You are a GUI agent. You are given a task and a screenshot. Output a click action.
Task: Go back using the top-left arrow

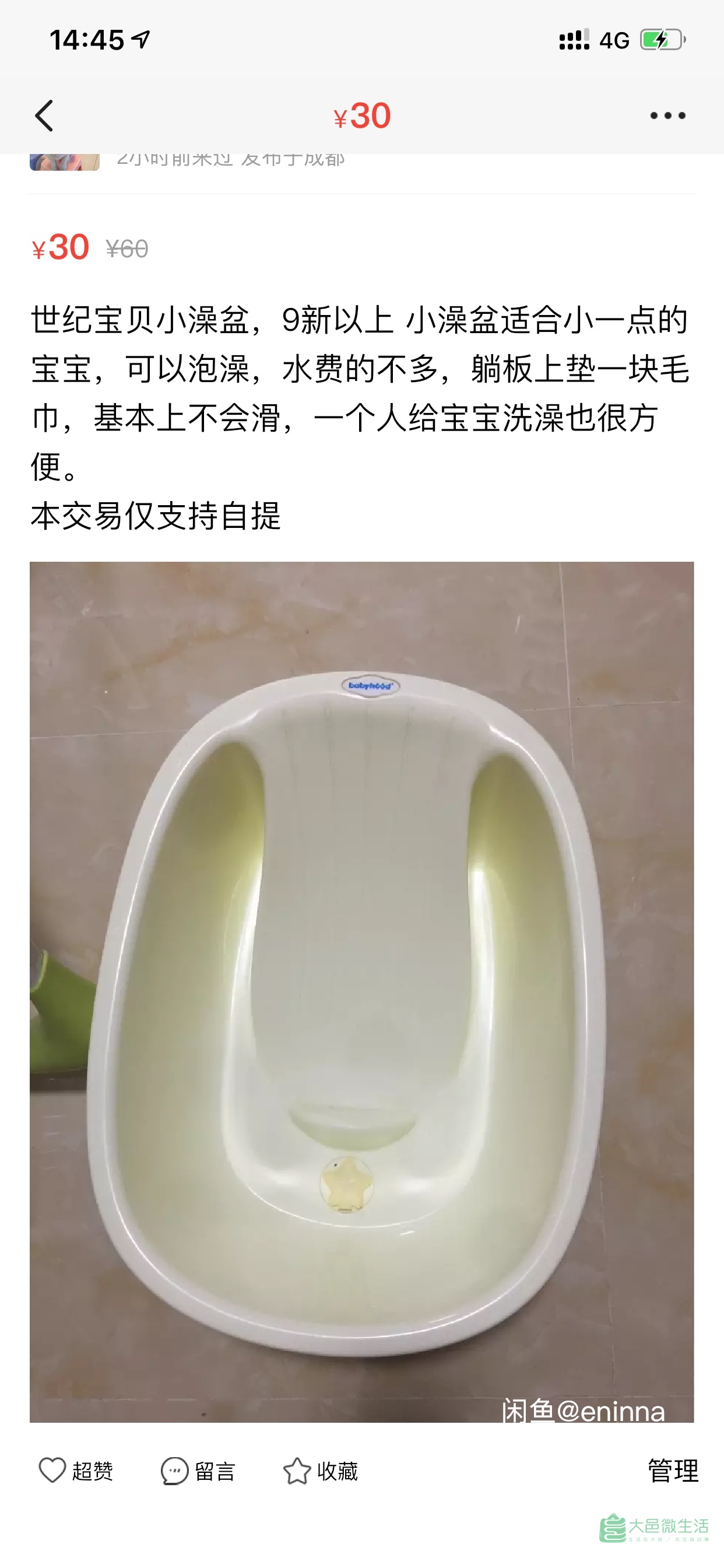pos(44,116)
